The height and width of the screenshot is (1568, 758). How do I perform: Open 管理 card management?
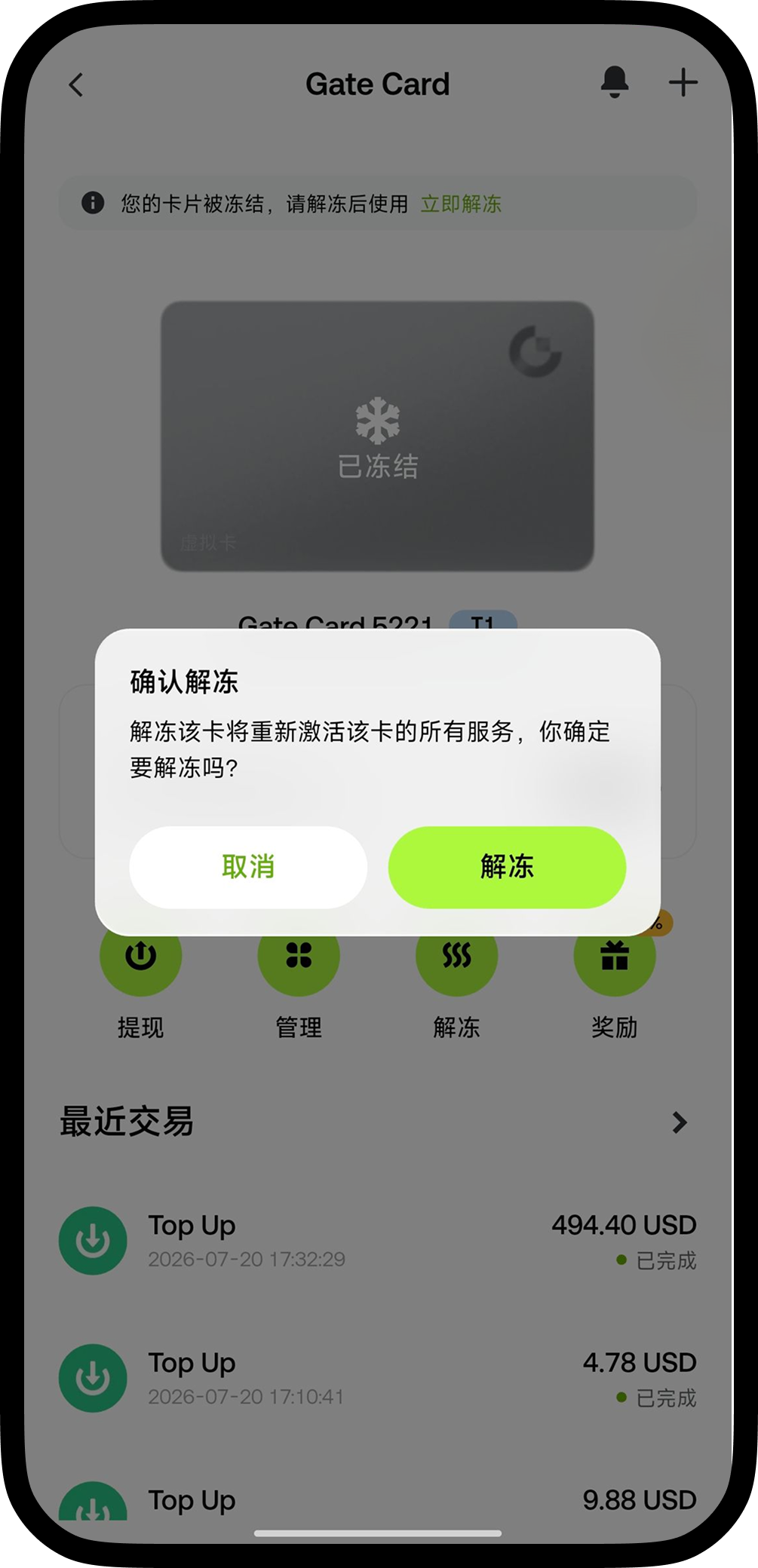point(299,980)
